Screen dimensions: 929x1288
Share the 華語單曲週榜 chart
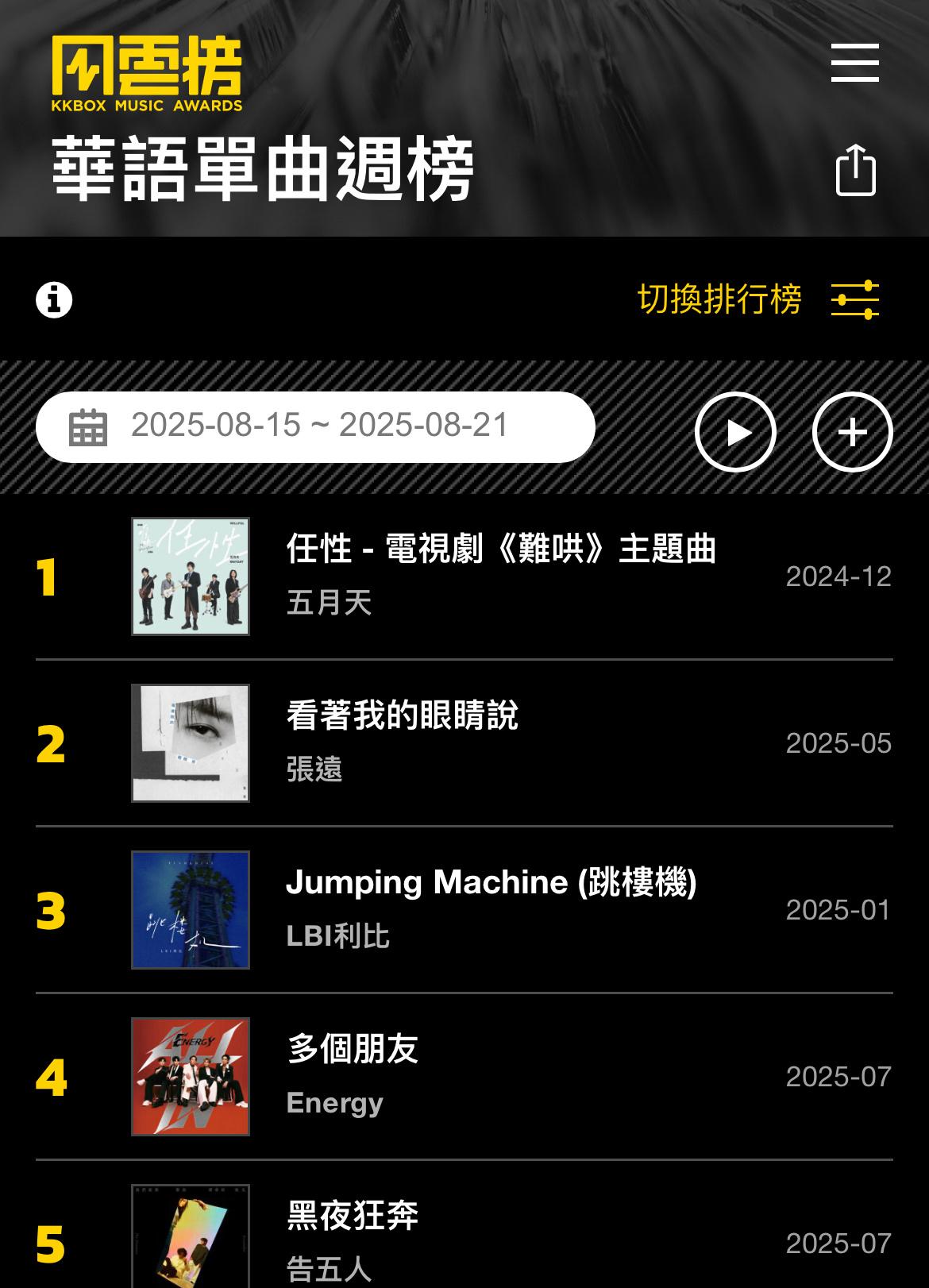point(855,170)
